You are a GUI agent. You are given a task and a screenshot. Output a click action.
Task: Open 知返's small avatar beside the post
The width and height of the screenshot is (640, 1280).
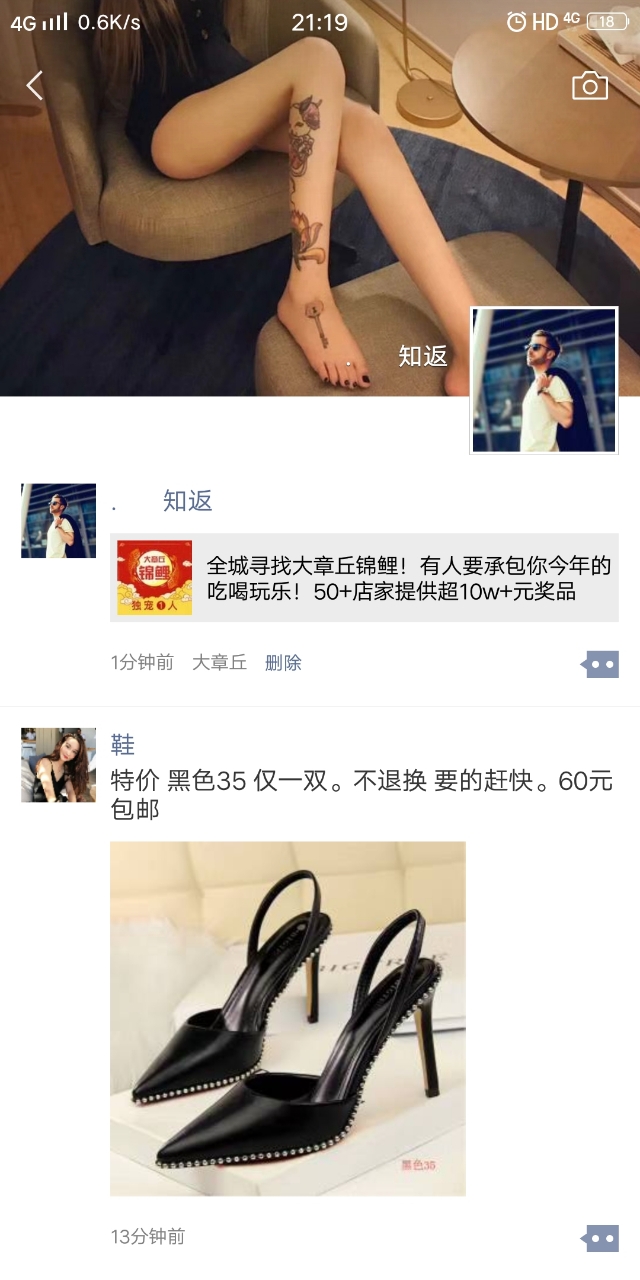(58, 521)
